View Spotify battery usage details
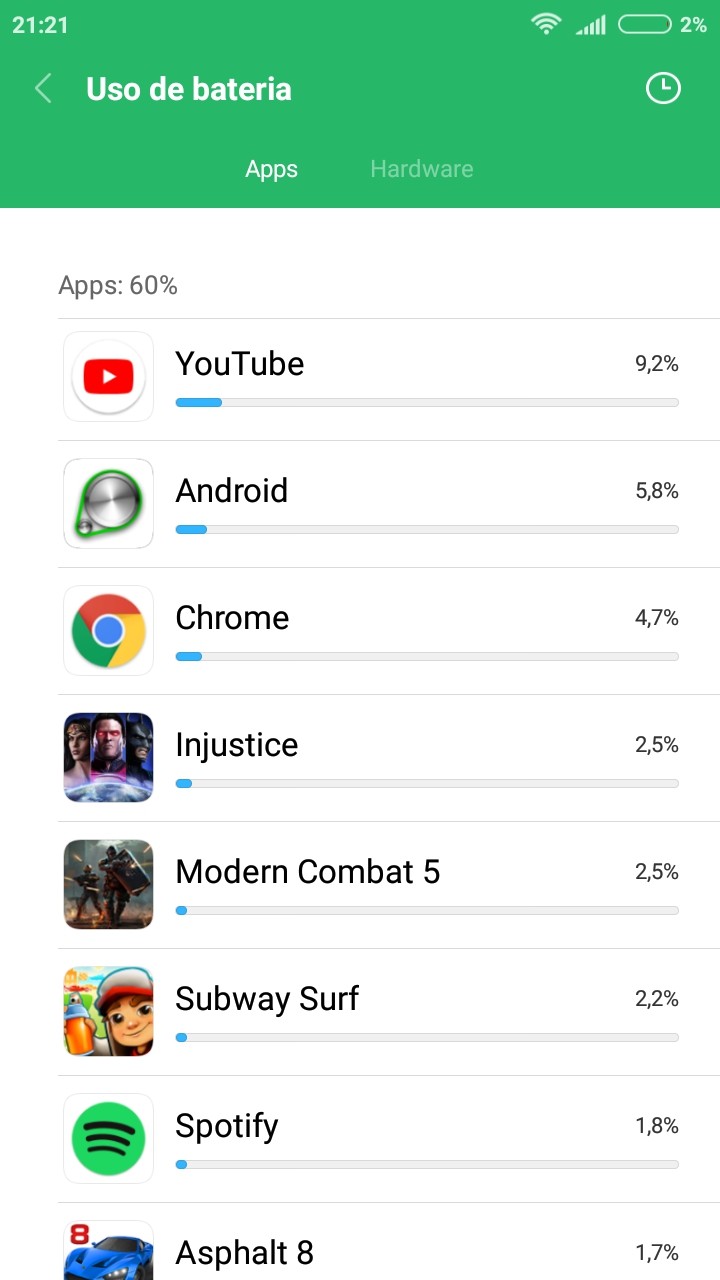This screenshot has width=720, height=1280. pyautogui.click(x=388, y=1140)
